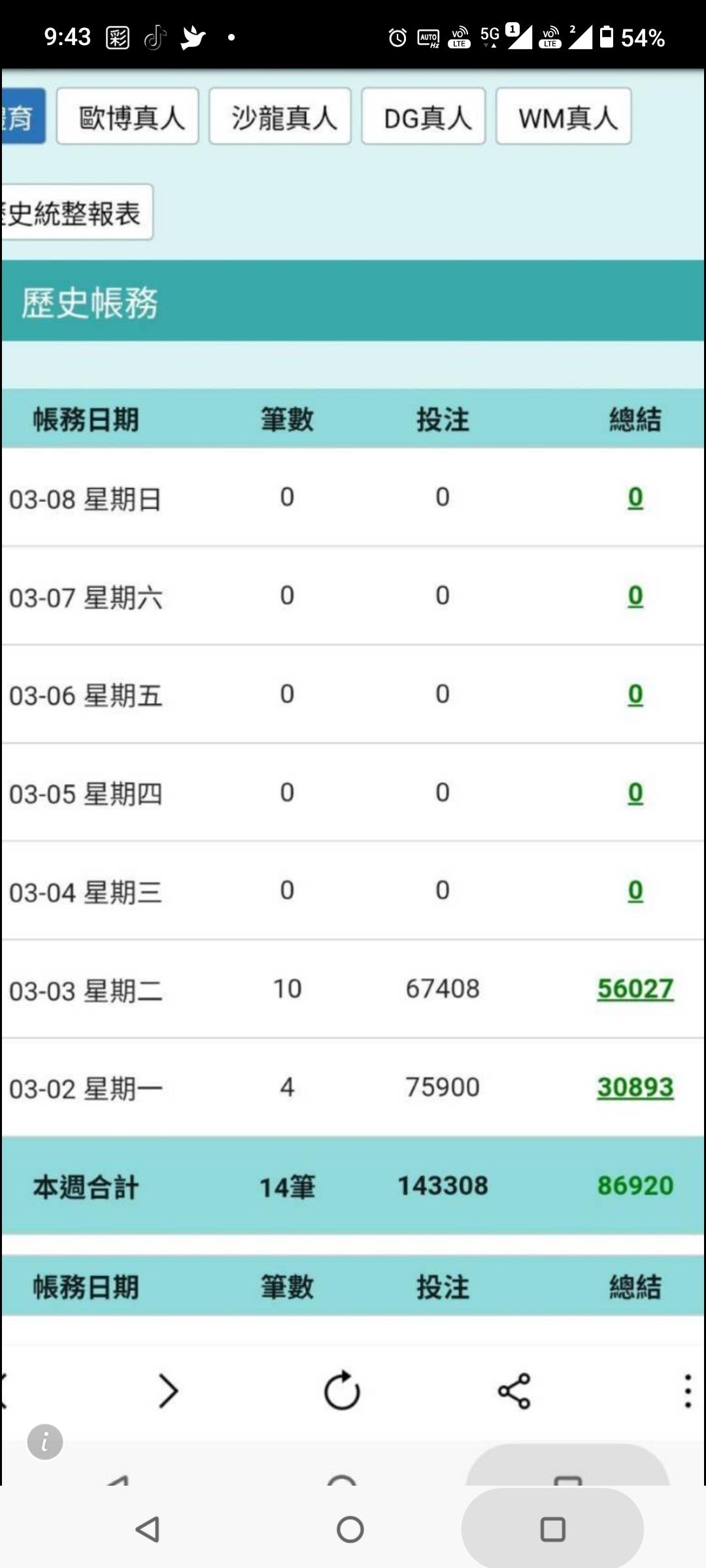706x1568 pixels.
Task: Go forward in the browser
Action: 169,1391
